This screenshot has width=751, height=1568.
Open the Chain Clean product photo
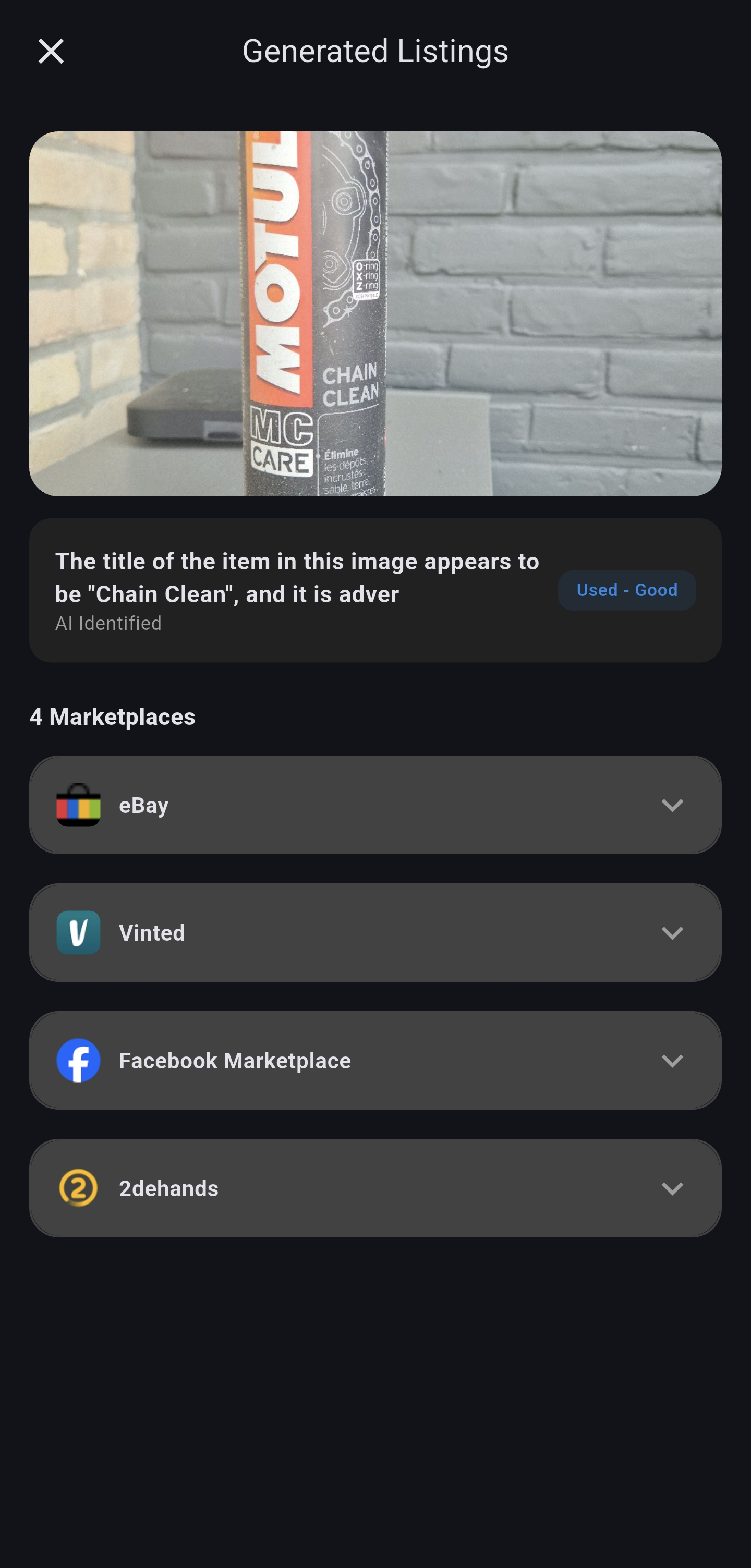(x=375, y=313)
